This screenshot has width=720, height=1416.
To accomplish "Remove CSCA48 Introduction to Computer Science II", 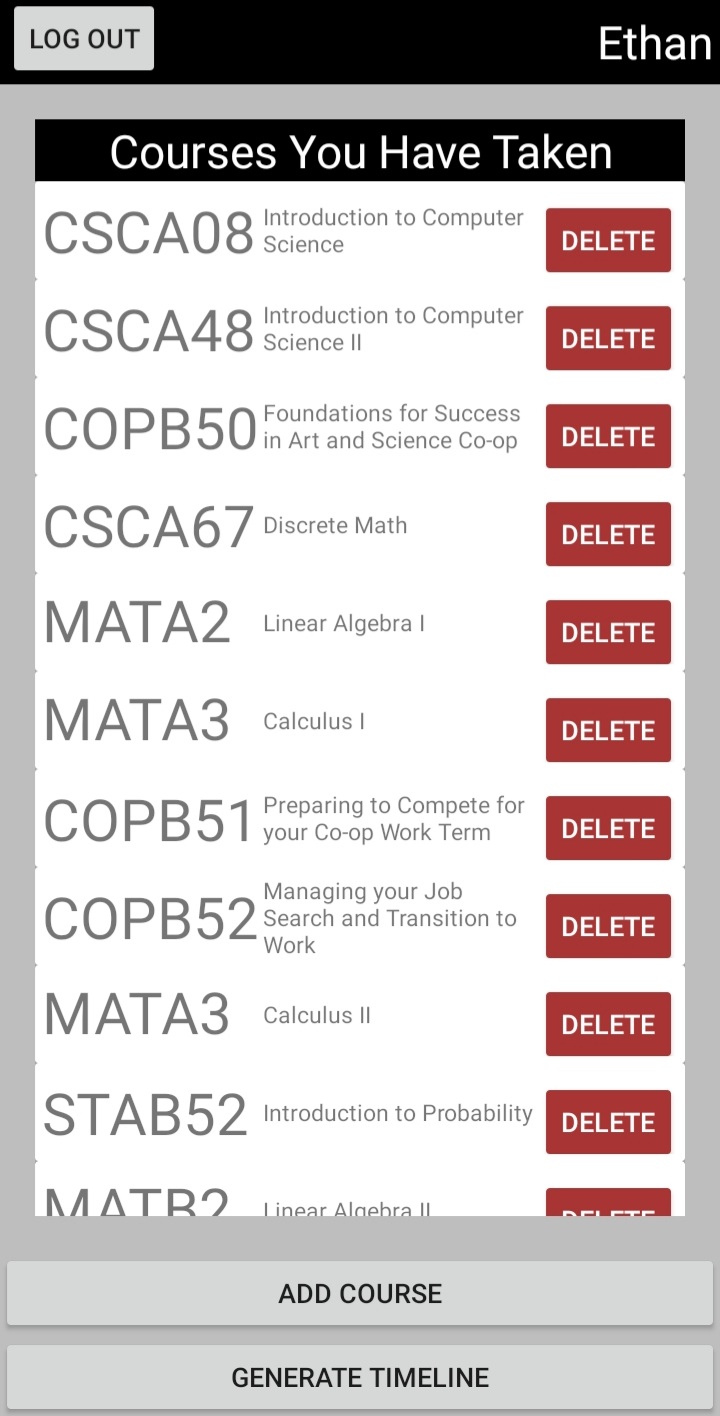I will 608,338.
